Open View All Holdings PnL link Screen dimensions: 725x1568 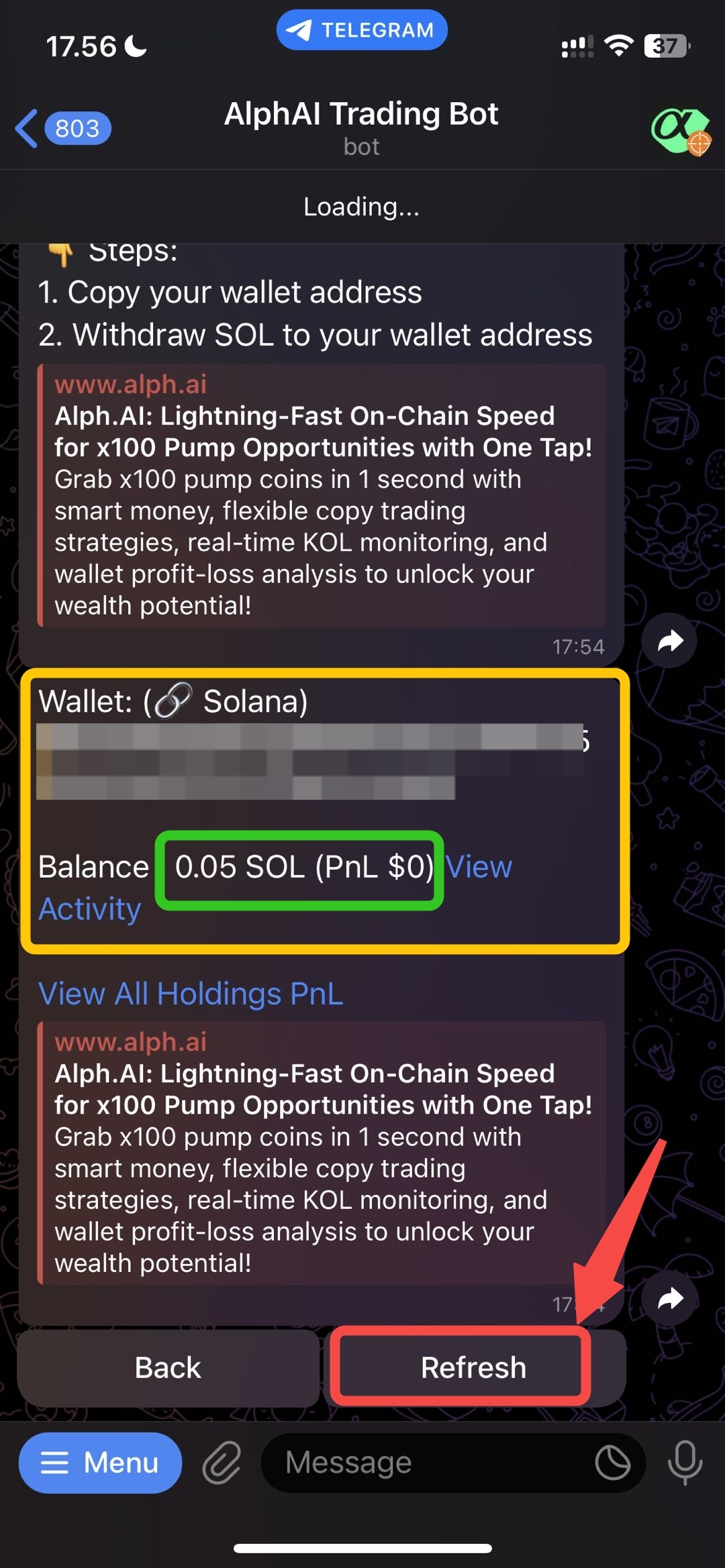click(191, 994)
